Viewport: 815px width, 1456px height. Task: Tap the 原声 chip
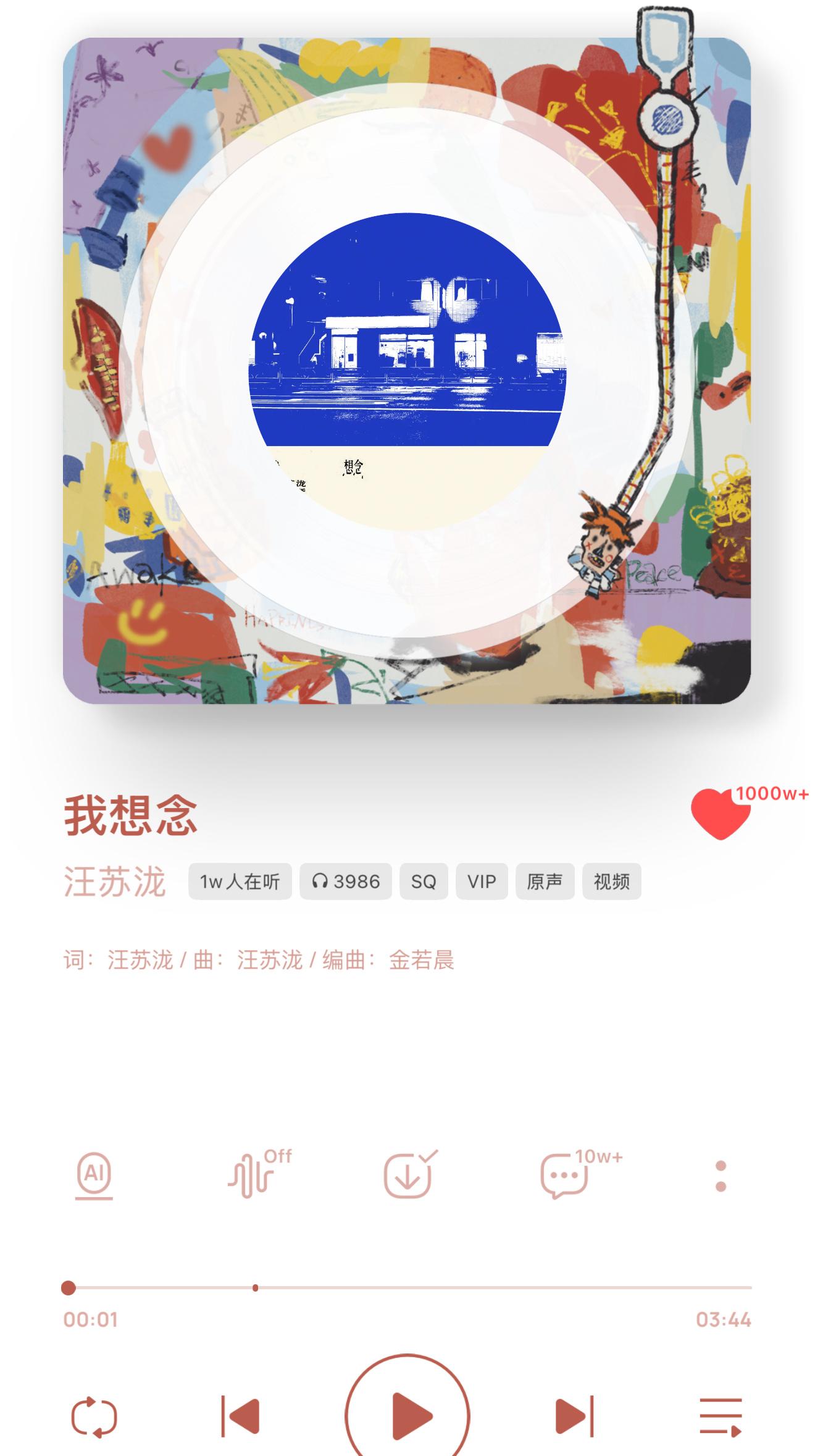click(545, 882)
